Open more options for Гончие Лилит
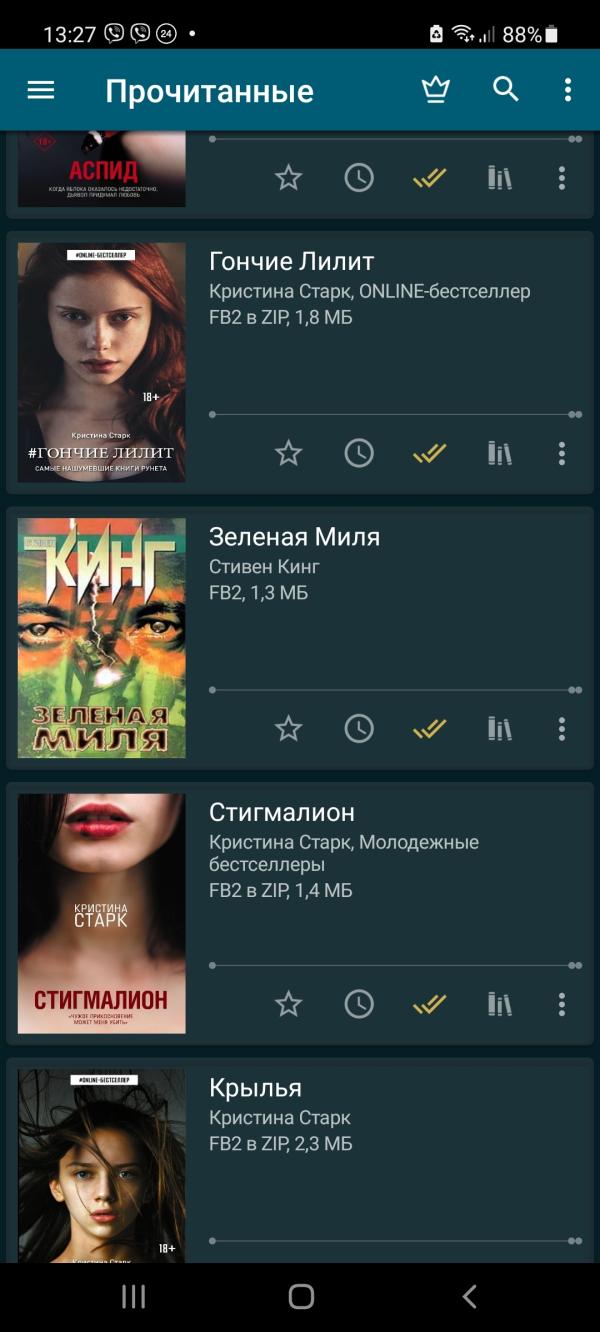Screen dimensions: 600x1332 (x=562, y=453)
